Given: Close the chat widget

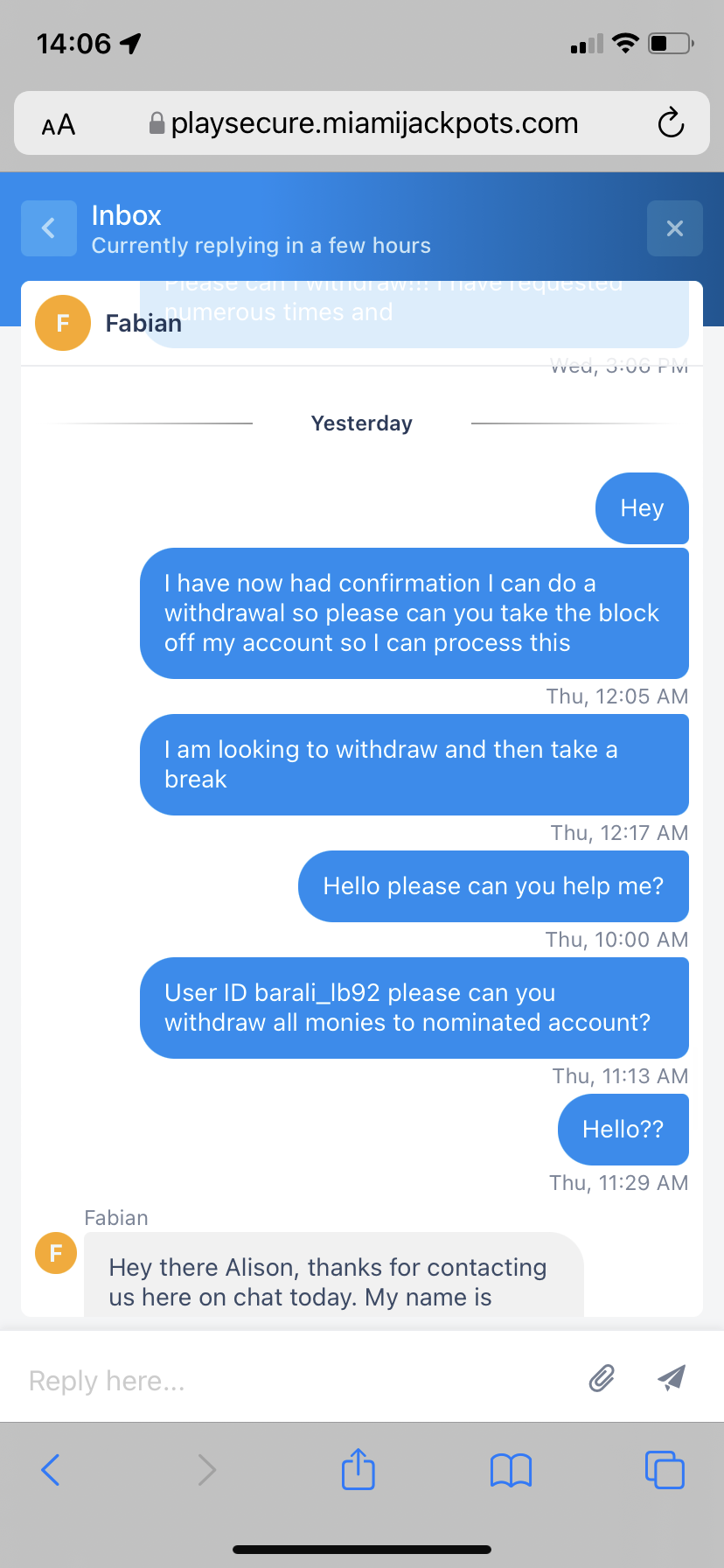Looking at the screenshot, I should [x=674, y=228].
